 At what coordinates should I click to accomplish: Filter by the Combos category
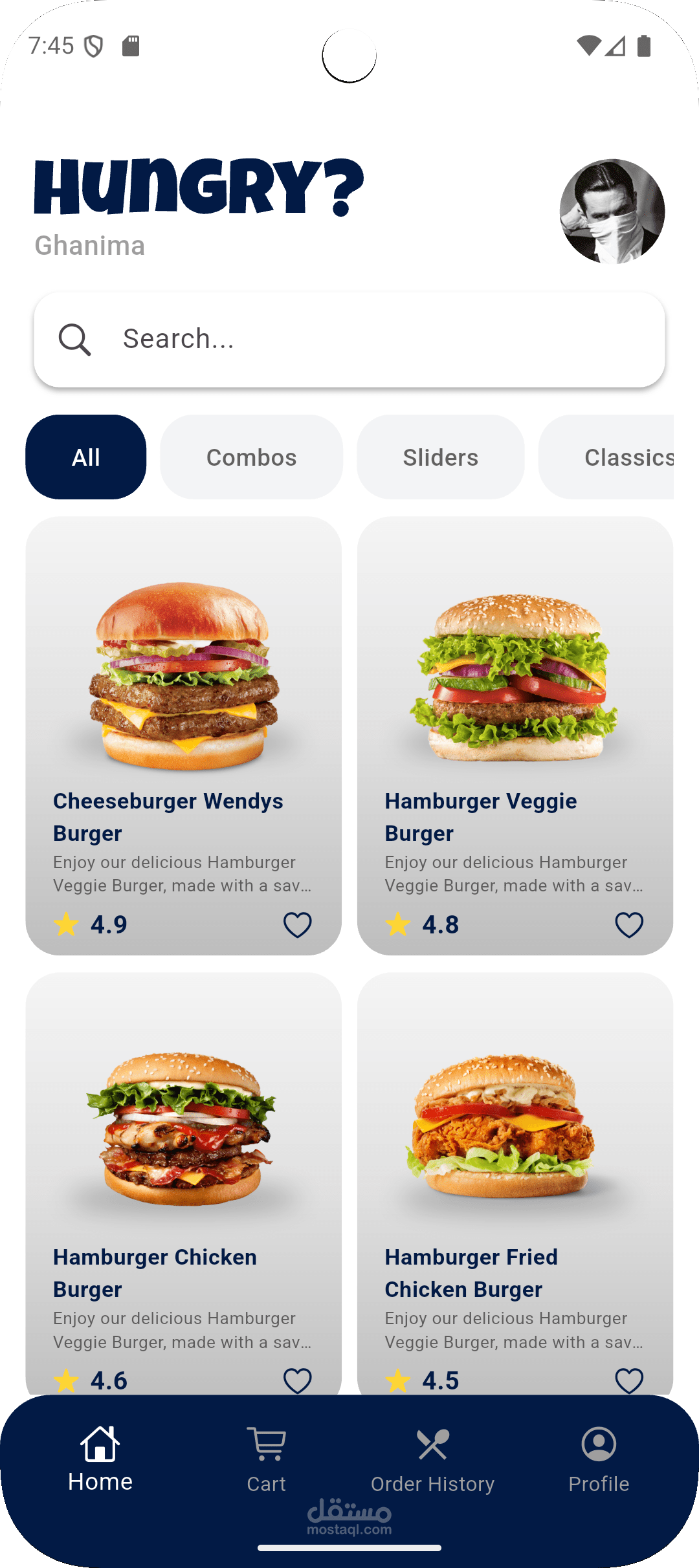click(251, 457)
